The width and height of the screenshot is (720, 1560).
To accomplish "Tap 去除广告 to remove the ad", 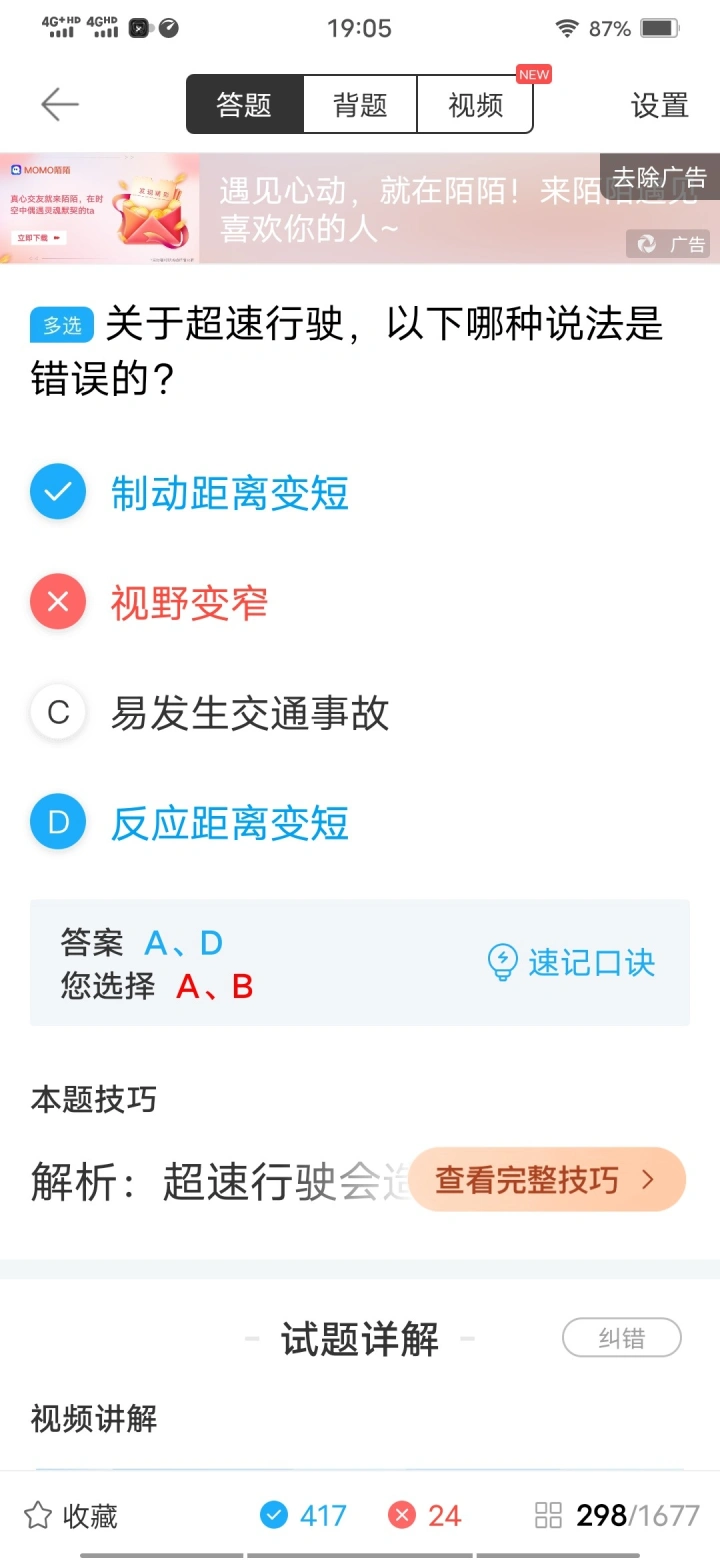I will 659,177.
